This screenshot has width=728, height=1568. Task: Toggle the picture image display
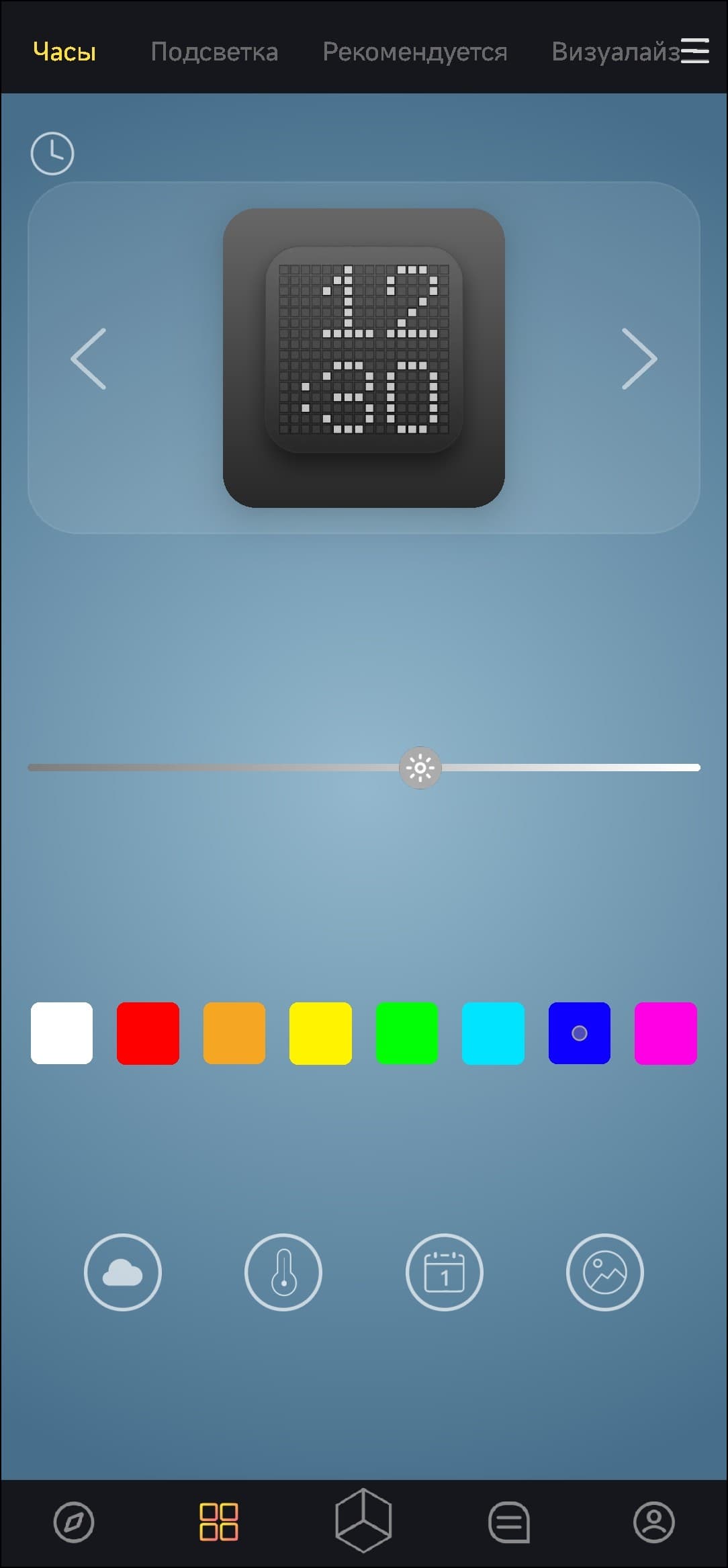605,1272
